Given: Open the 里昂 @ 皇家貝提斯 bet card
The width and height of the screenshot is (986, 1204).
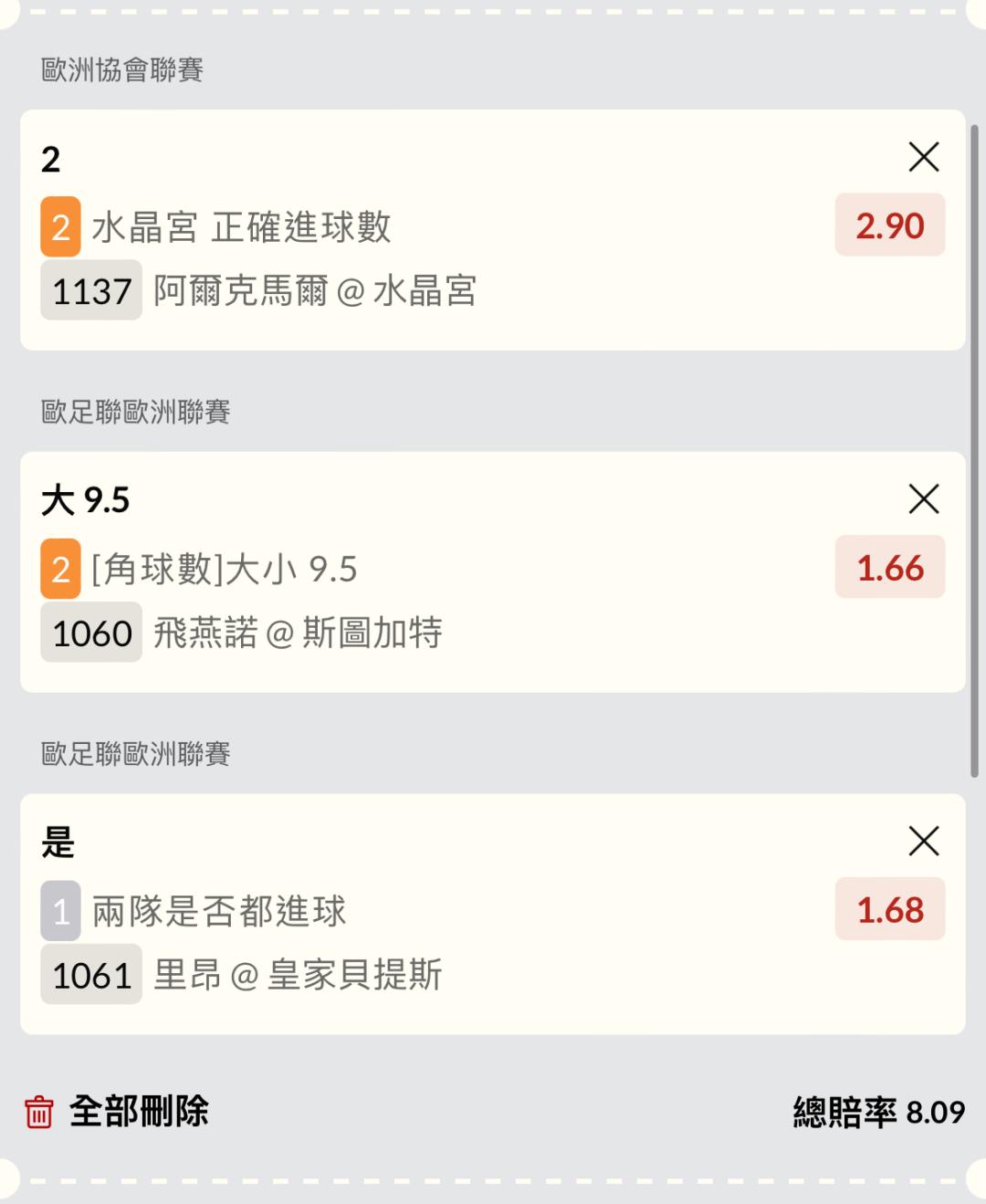Looking at the screenshot, I should (297, 975).
